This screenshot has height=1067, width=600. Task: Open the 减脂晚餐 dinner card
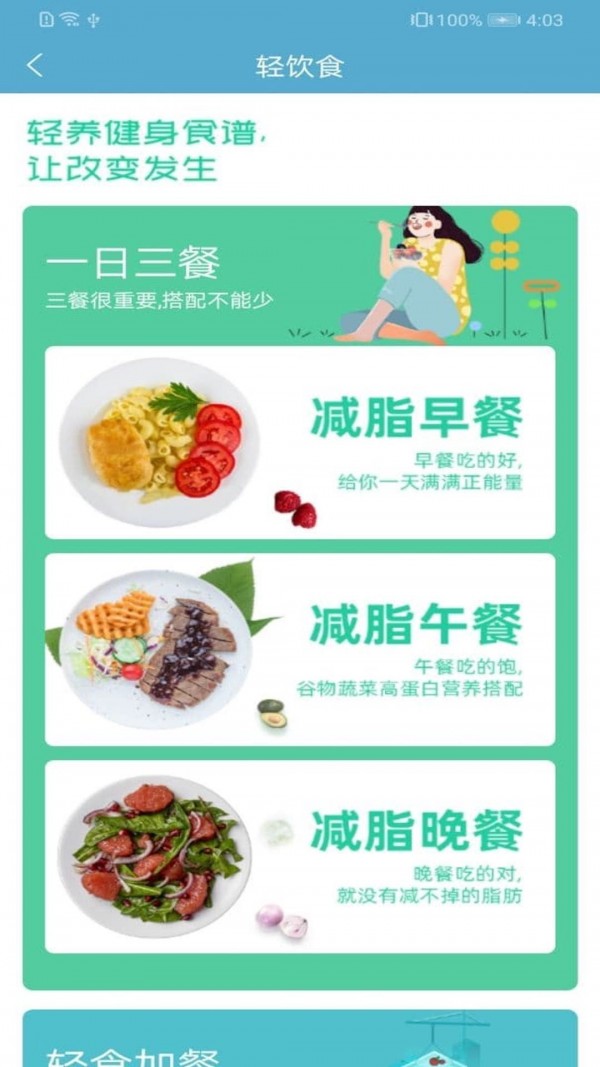point(300,856)
